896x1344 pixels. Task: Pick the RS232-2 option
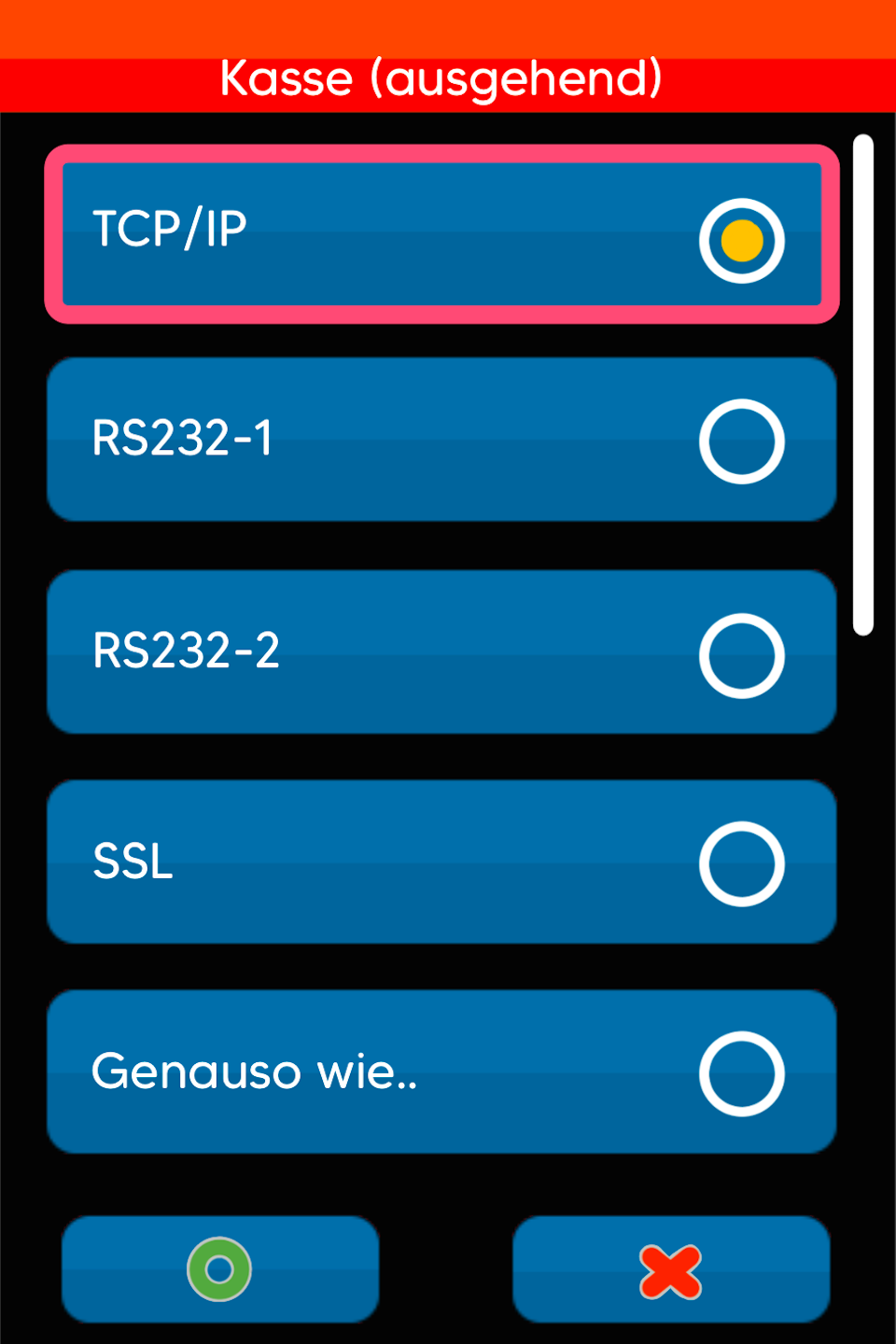[441, 652]
